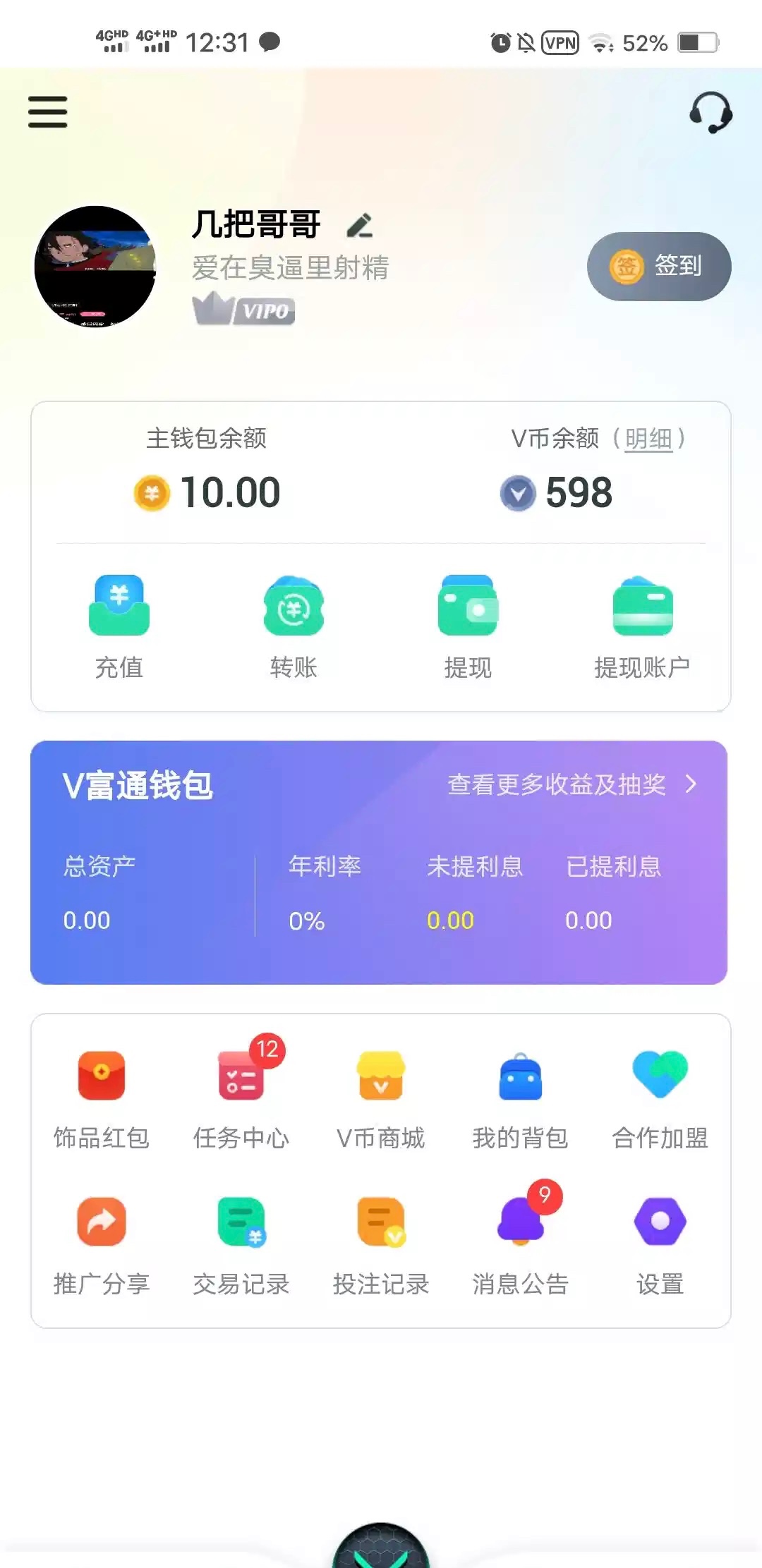Open the 明细 details link

pyautogui.click(x=648, y=439)
